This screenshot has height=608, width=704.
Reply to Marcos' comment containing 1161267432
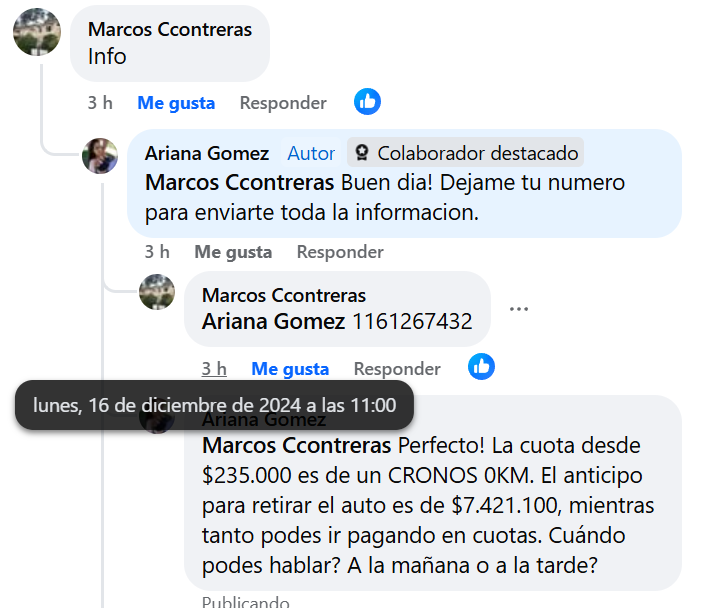[x=397, y=369]
